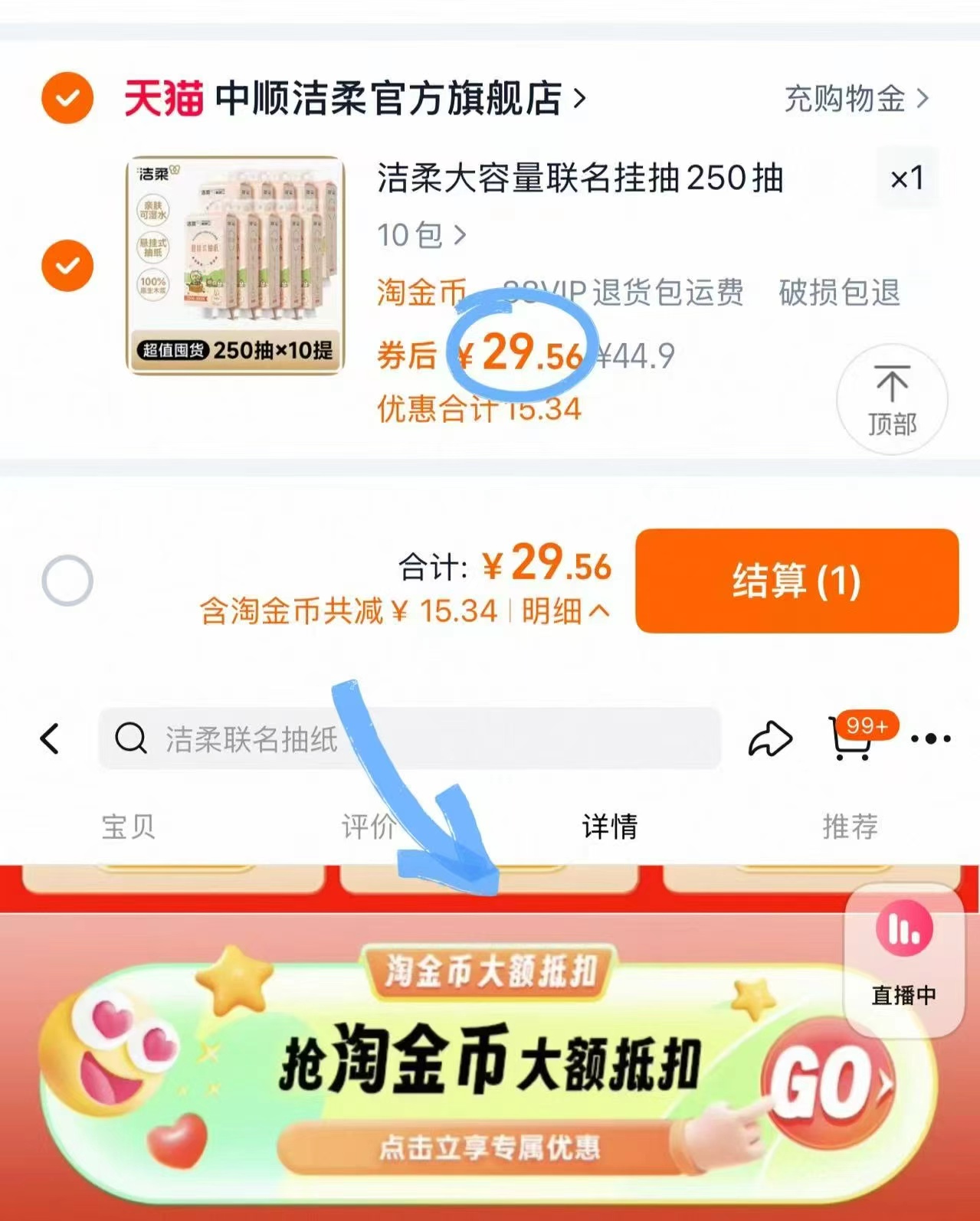Click the back-to-top 顶部 icon
Image resolution: width=980 pixels, height=1221 pixels.
tap(891, 398)
